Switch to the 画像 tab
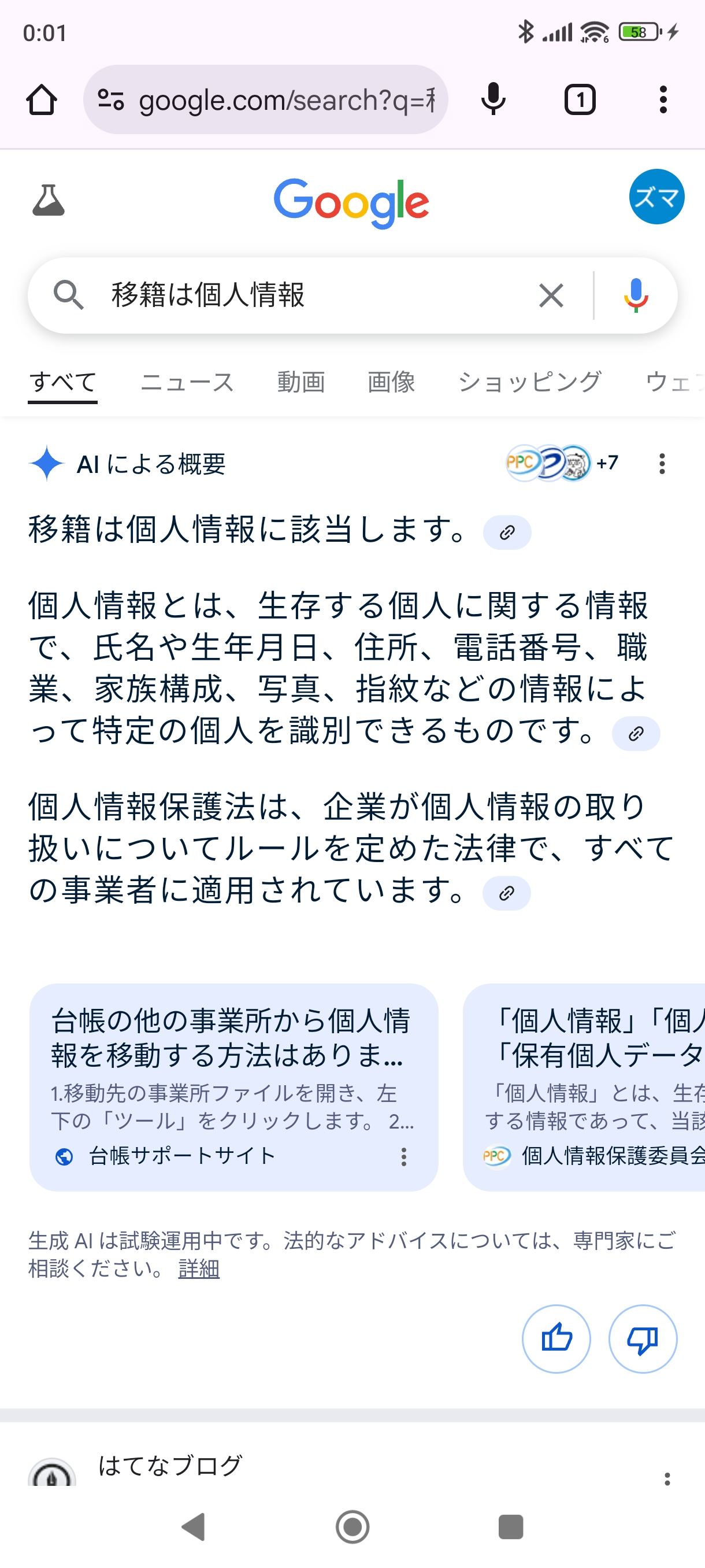 (x=391, y=382)
